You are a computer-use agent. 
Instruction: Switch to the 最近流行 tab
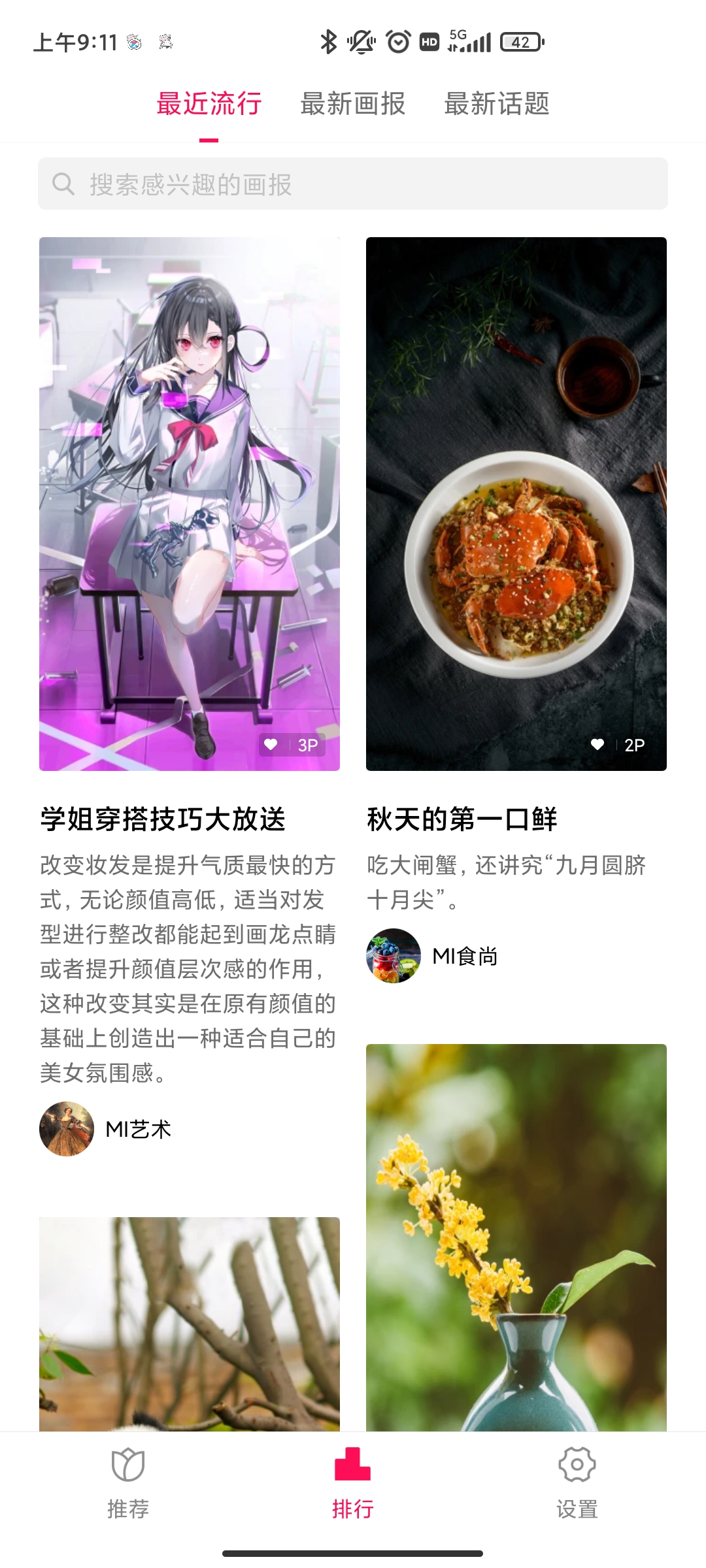click(209, 105)
